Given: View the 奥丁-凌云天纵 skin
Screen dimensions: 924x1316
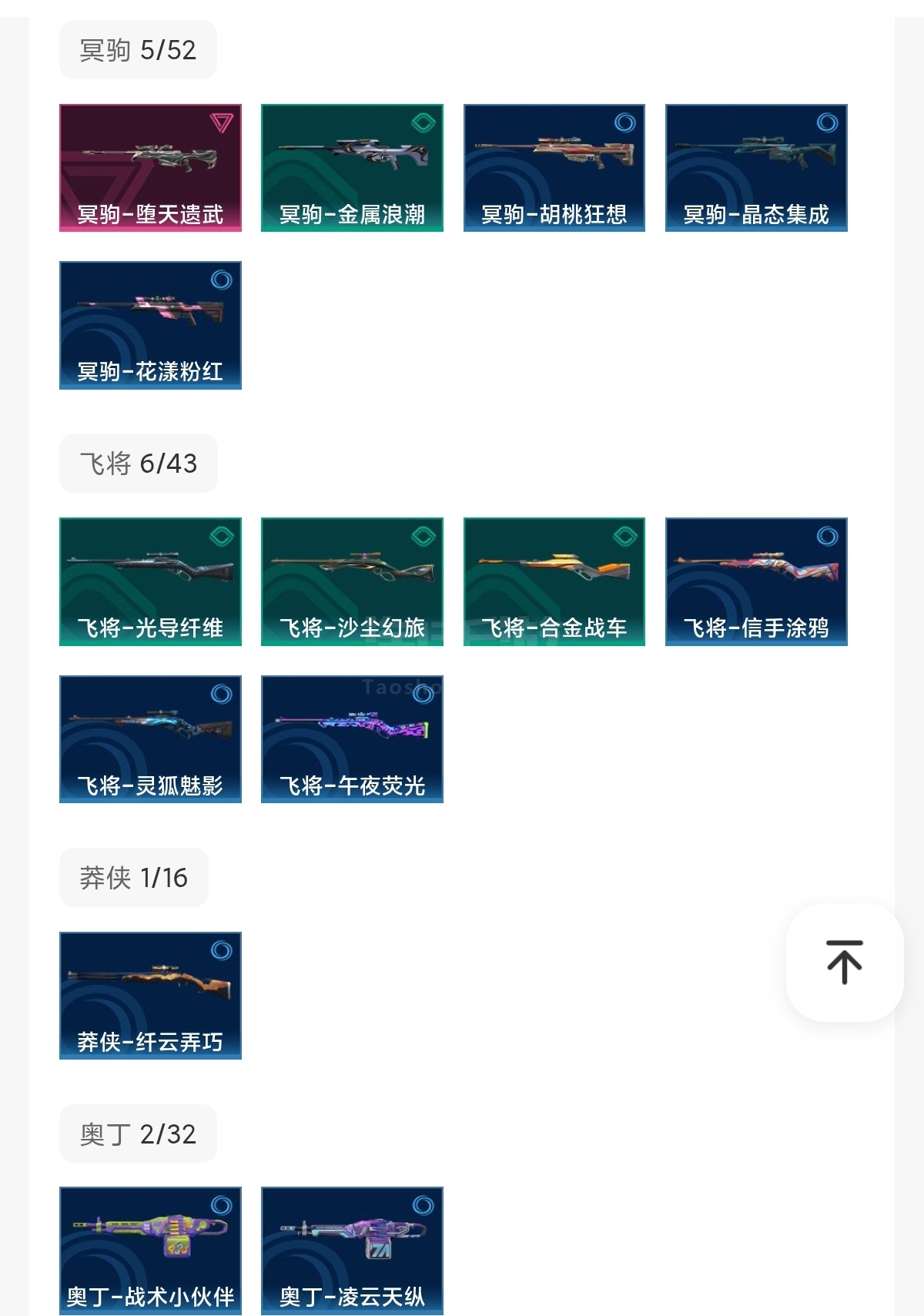Looking at the screenshot, I should (352, 1250).
